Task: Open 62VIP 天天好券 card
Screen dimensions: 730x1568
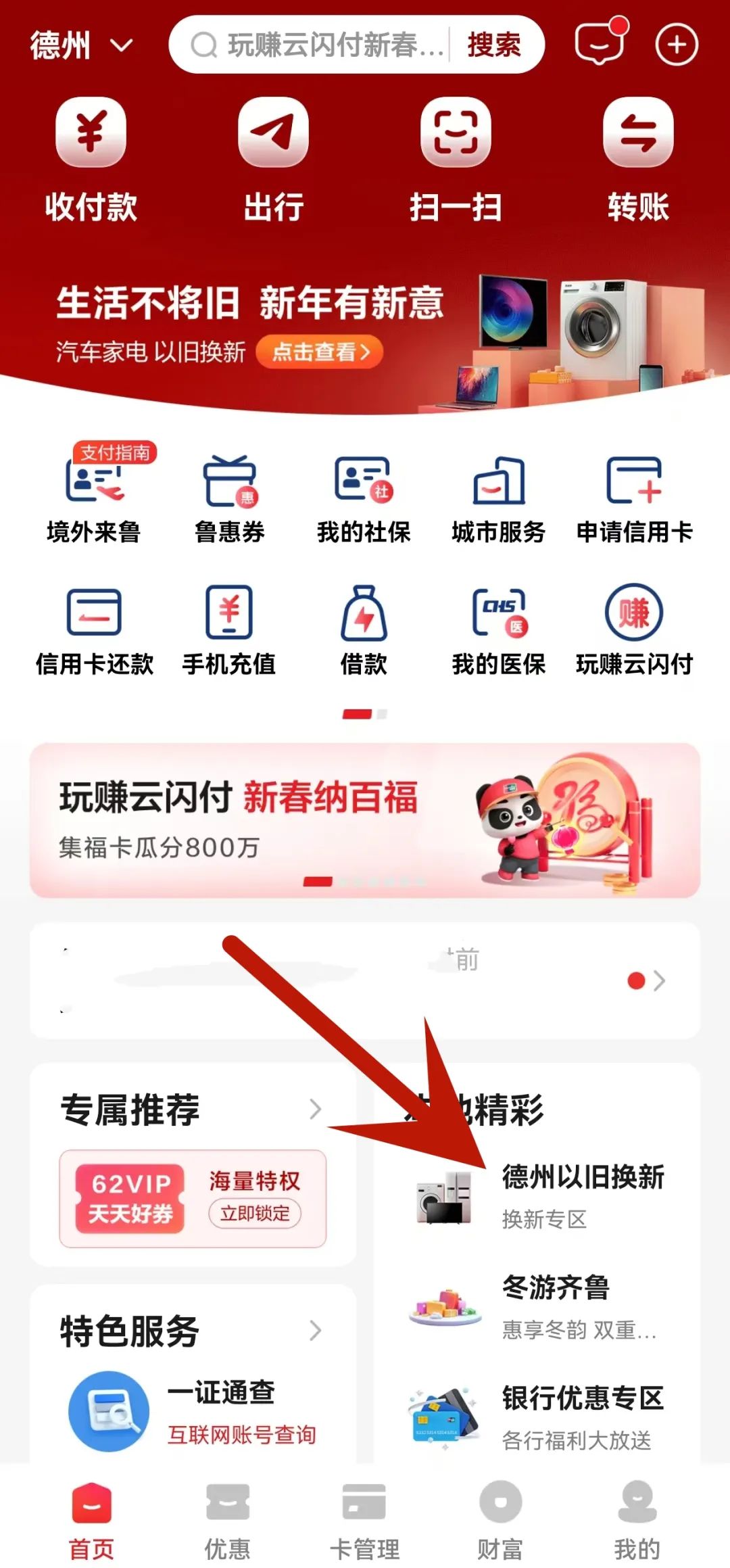Action: [193, 1197]
